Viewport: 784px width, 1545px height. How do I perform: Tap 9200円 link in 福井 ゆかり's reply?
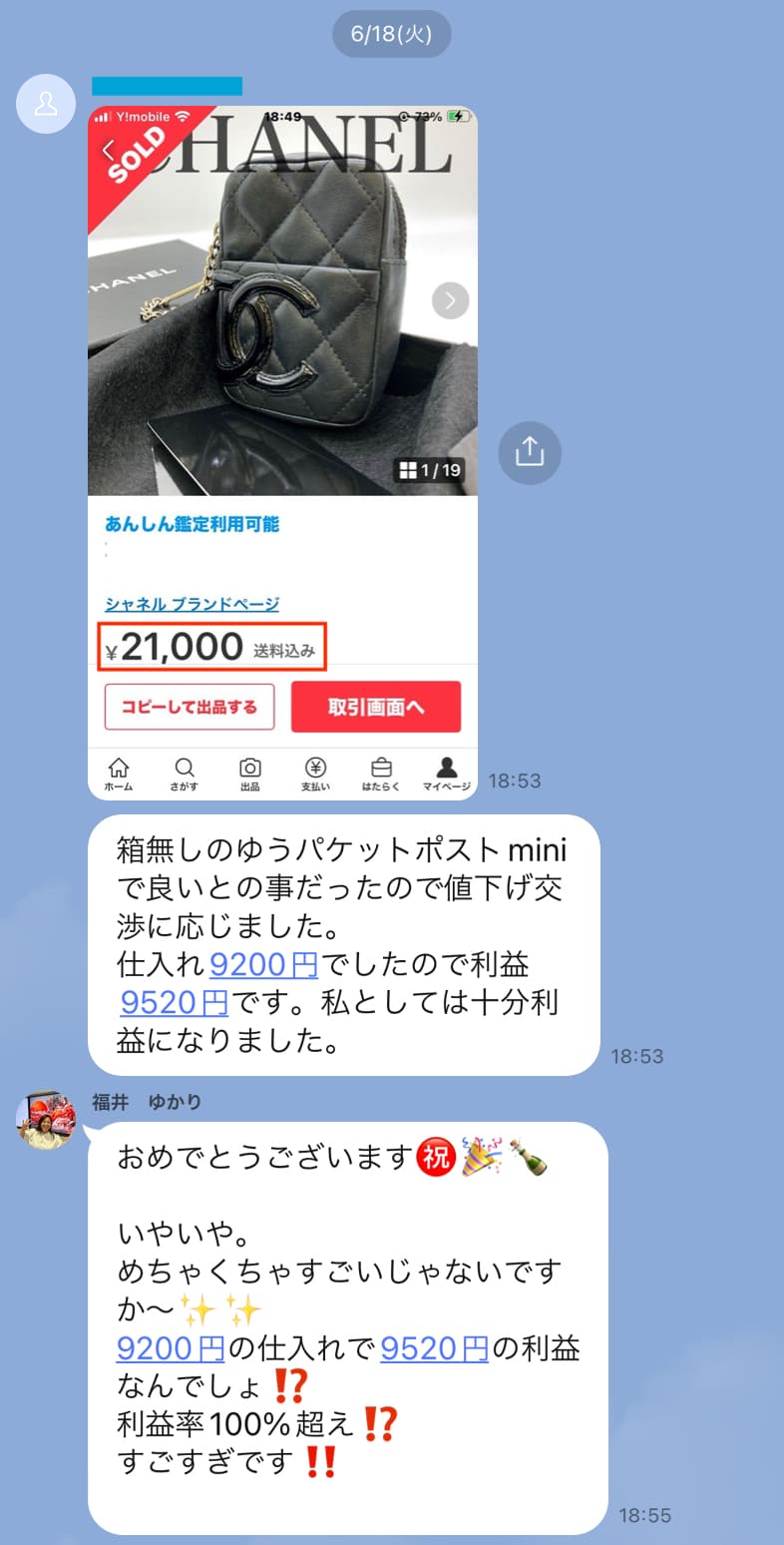(172, 1348)
